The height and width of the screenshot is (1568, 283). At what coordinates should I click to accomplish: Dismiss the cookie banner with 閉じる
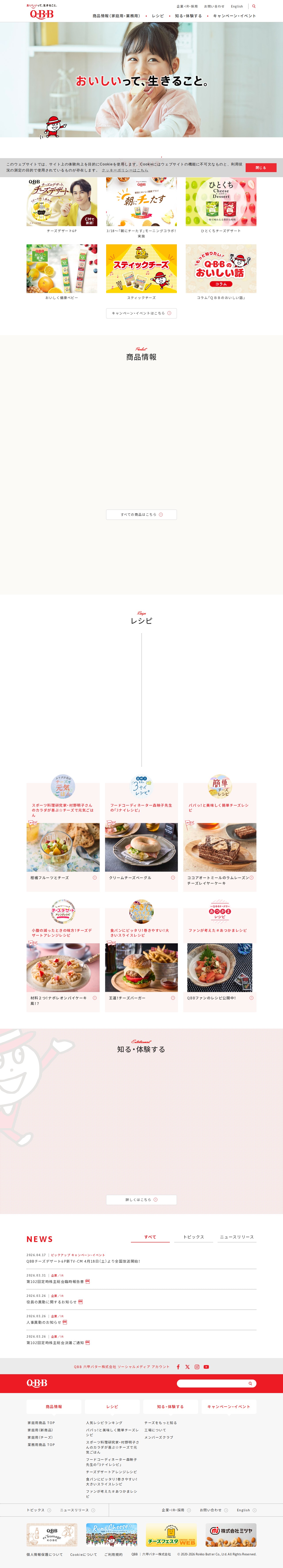coord(260,167)
